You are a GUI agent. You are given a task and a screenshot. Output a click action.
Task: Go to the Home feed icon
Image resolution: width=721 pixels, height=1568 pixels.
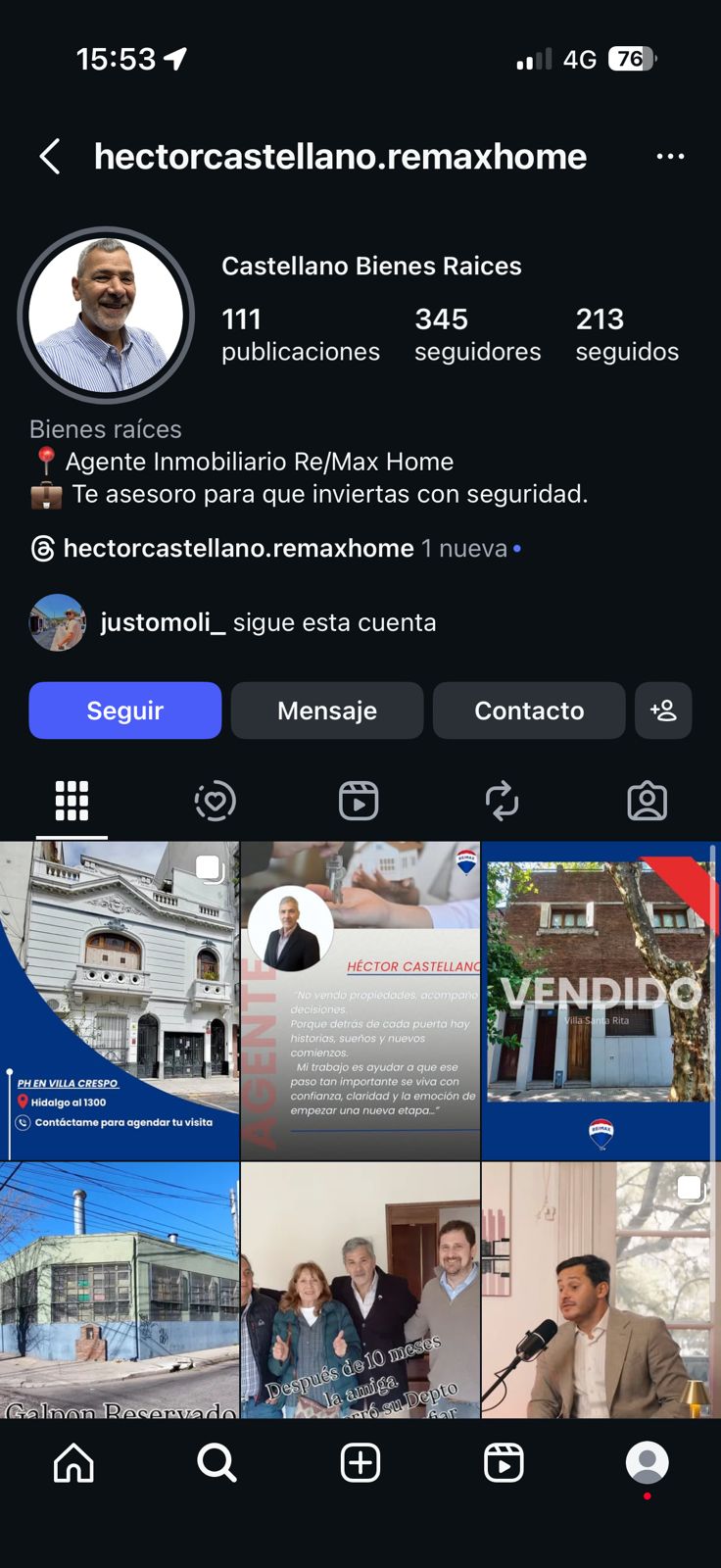pos(72,1463)
